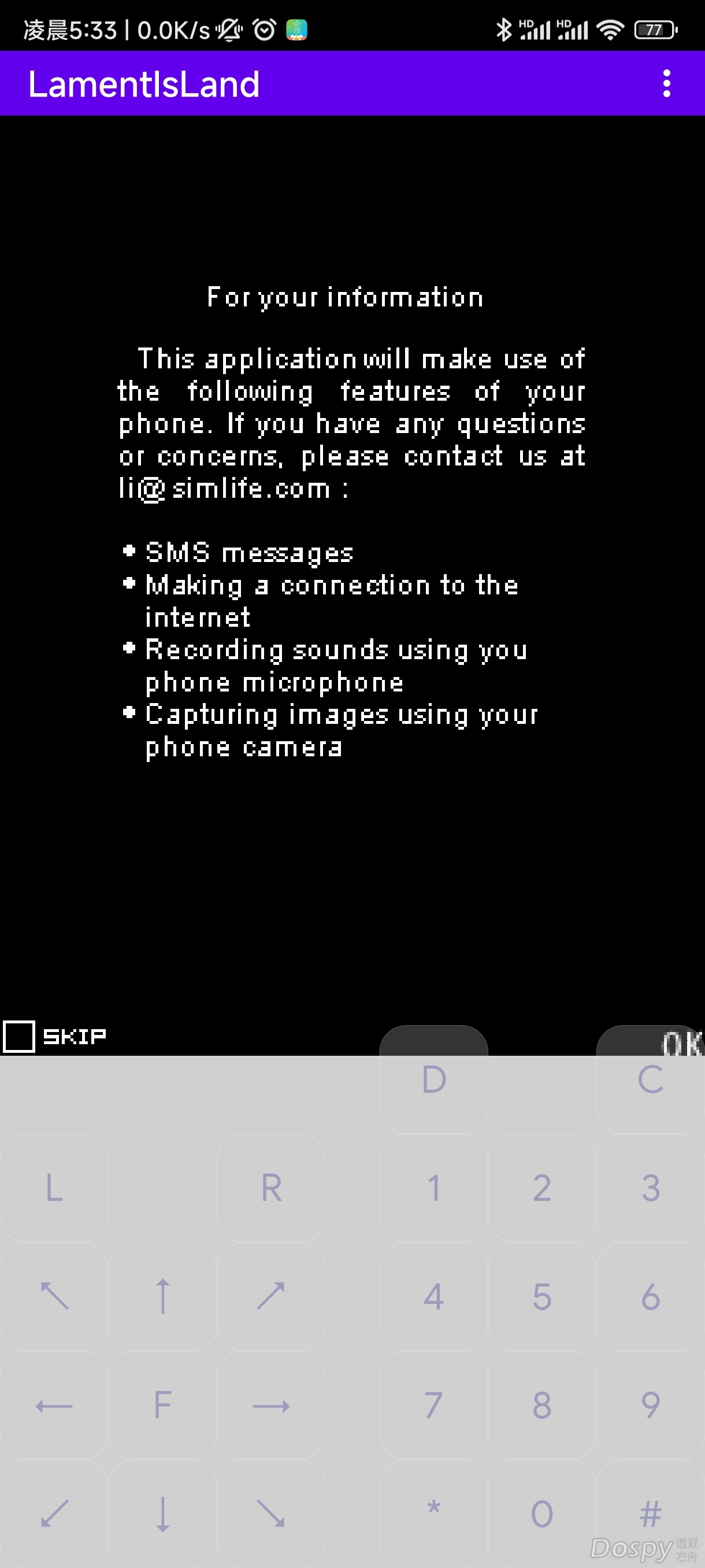Tap number 5 on the keypad
The height and width of the screenshot is (1568, 705).
[x=542, y=1296]
